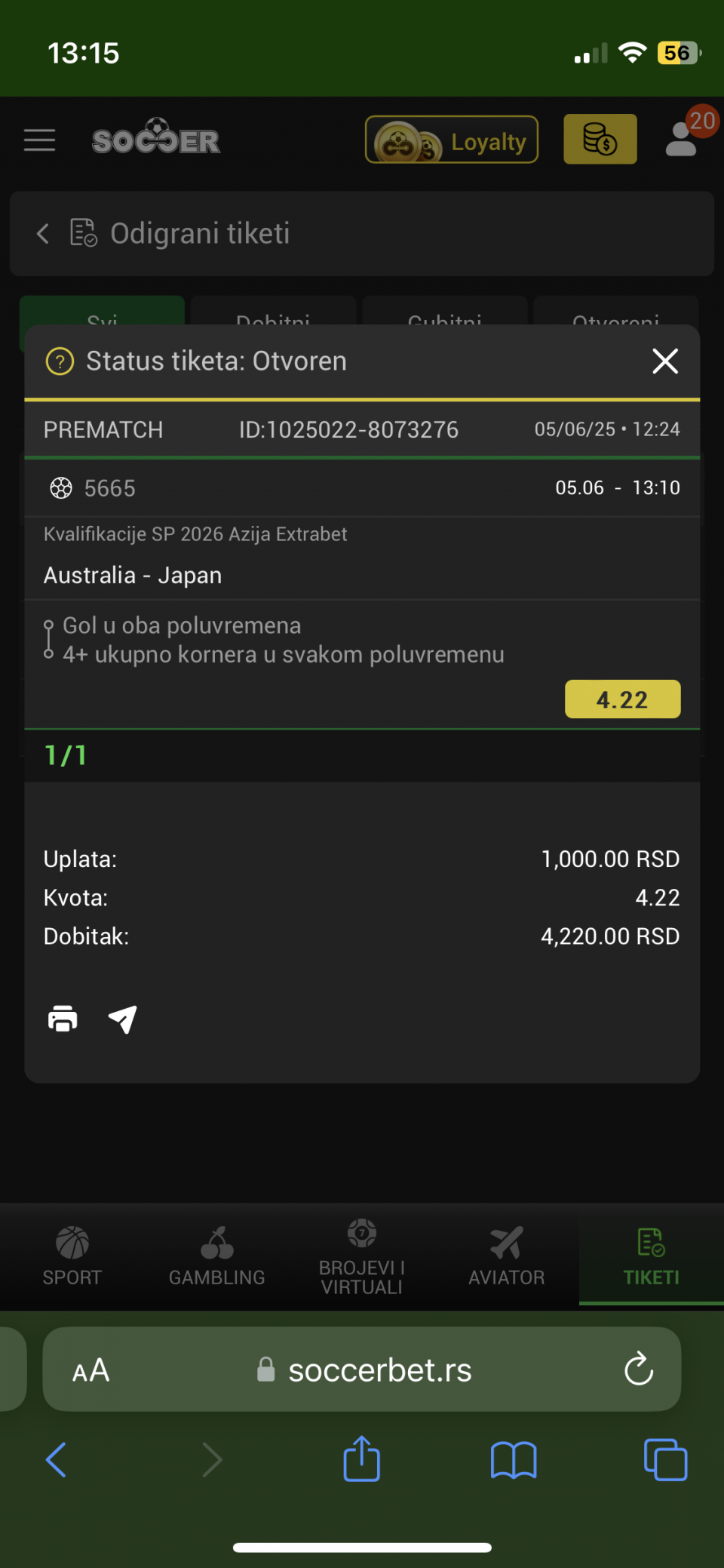Switch to the SPORT tab

pos(72,1256)
